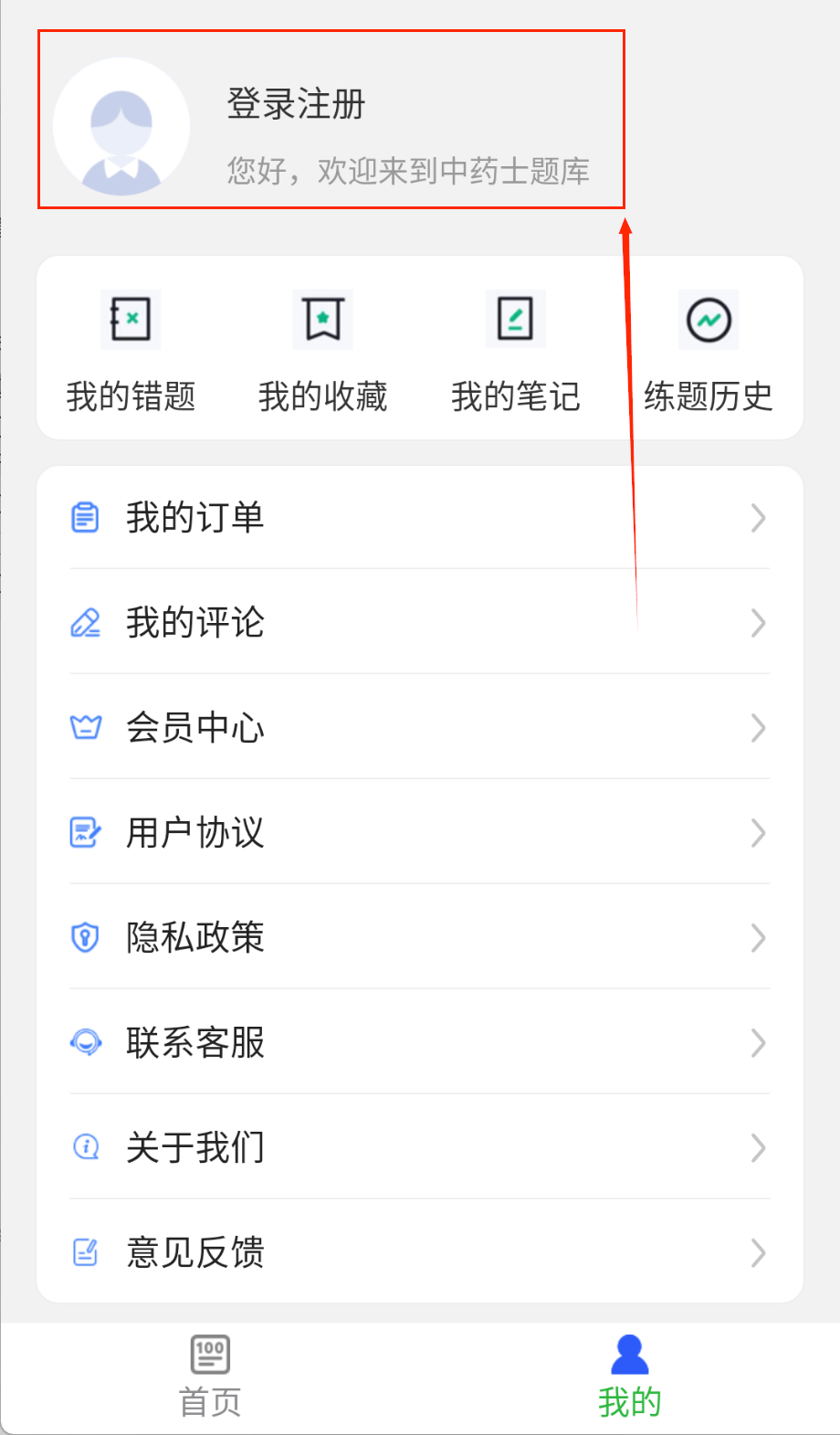The width and height of the screenshot is (840, 1435).
Task: Select the 我的 tab
Action: coord(629,1377)
